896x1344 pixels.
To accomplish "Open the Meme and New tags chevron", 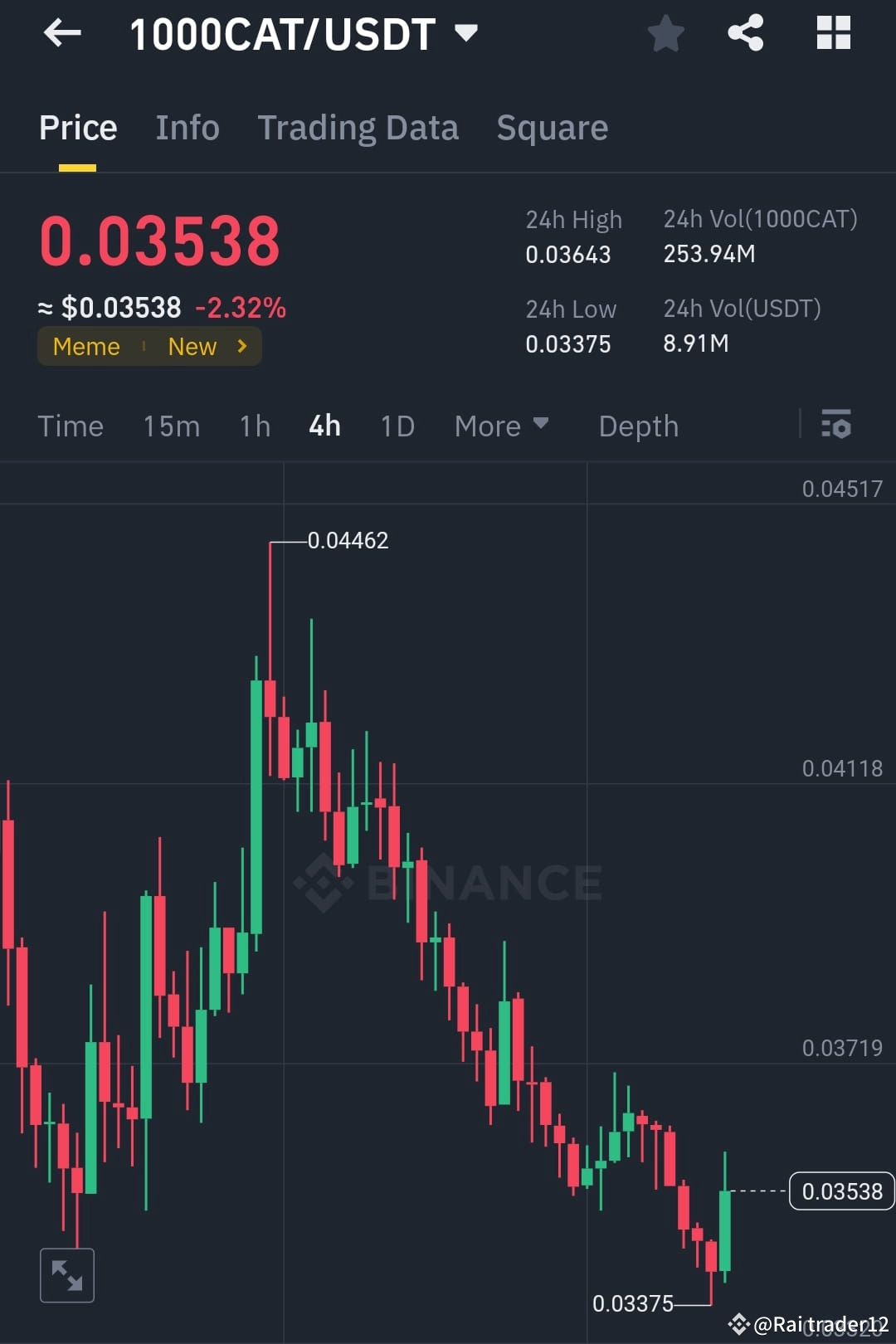I will [x=241, y=346].
